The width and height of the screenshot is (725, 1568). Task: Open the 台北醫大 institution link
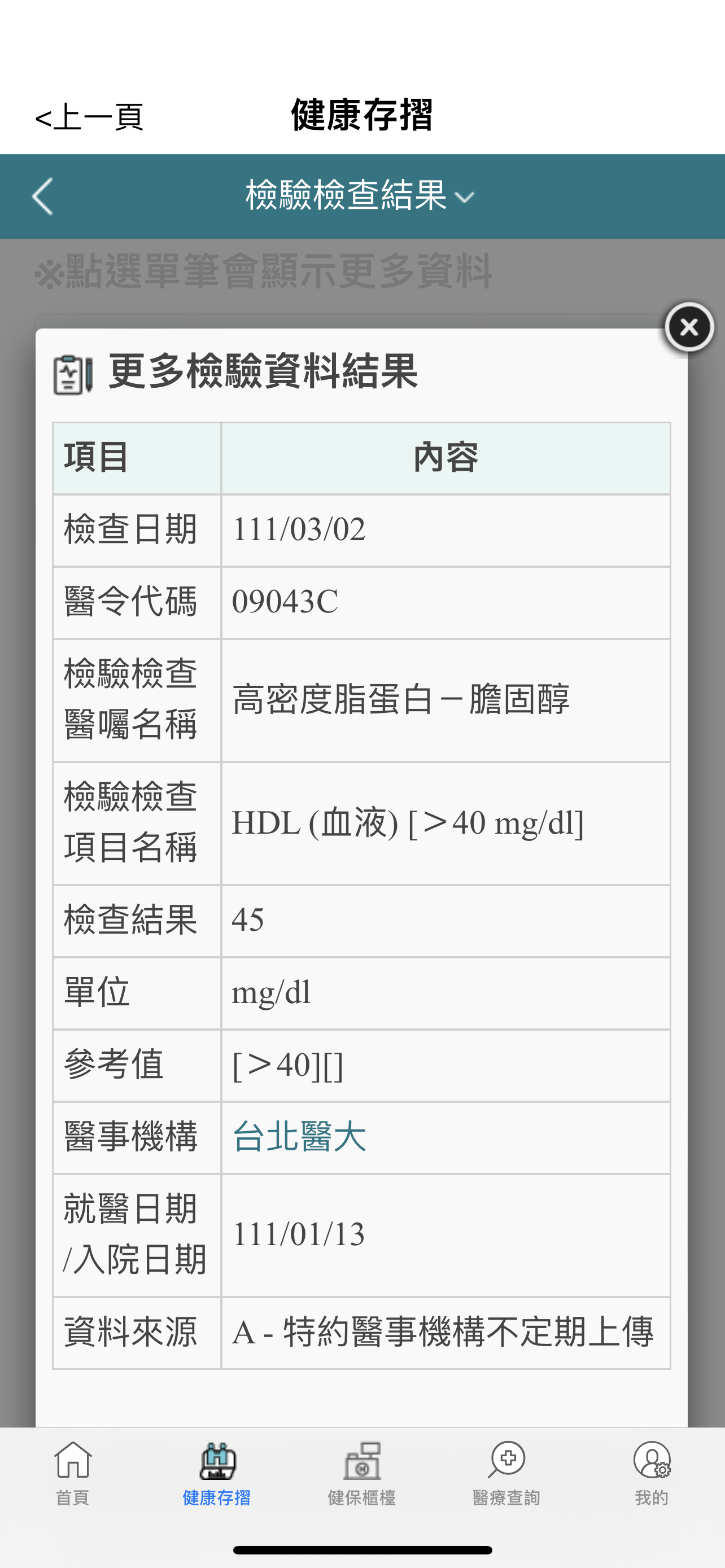click(299, 1136)
